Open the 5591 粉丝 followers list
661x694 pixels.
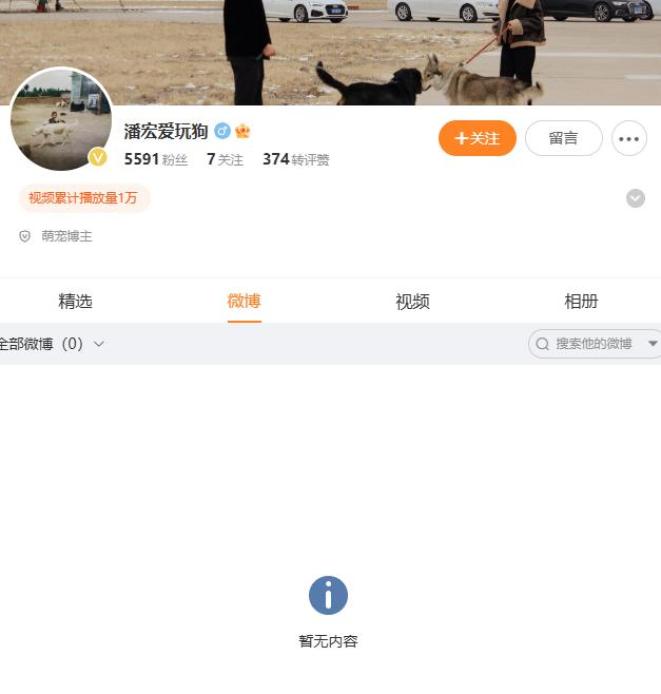point(155,159)
